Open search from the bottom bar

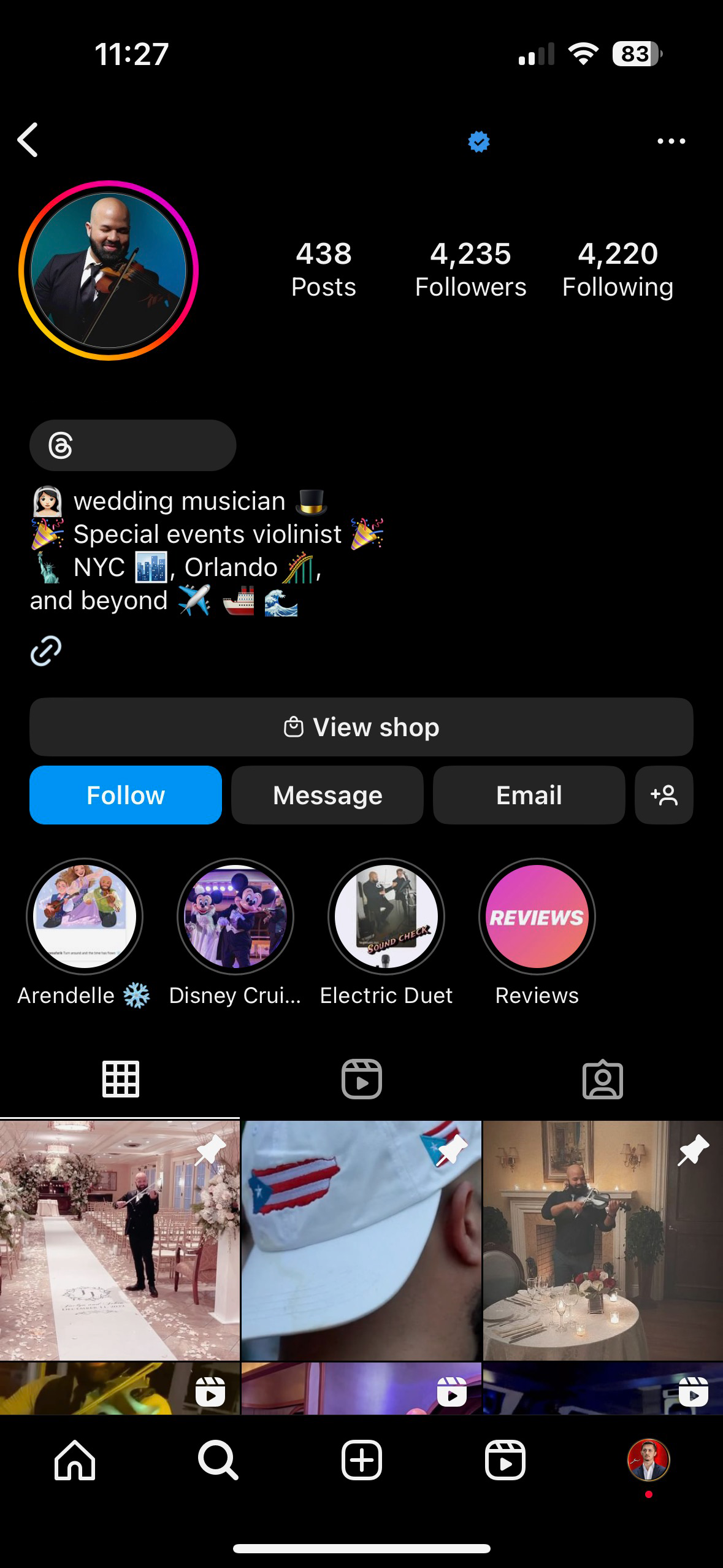pyautogui.click(x=218, y=1461)
